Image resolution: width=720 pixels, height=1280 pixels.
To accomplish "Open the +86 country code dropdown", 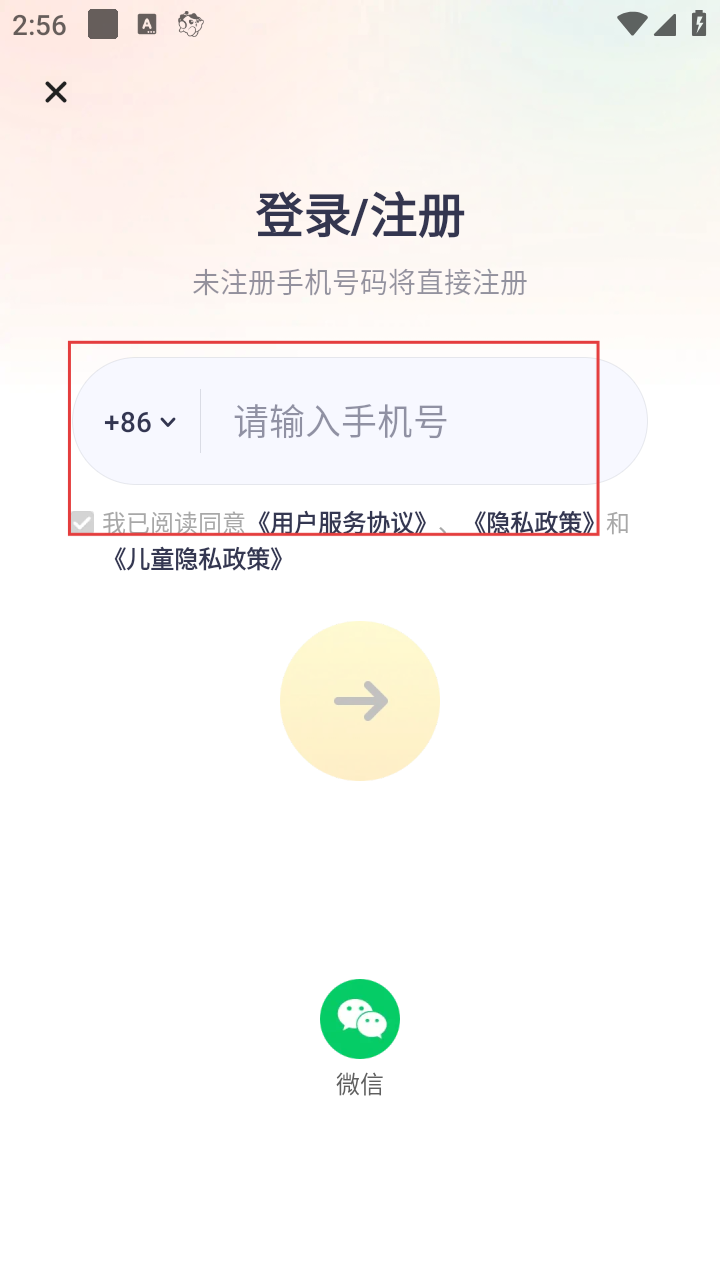I will pos(140,422).
